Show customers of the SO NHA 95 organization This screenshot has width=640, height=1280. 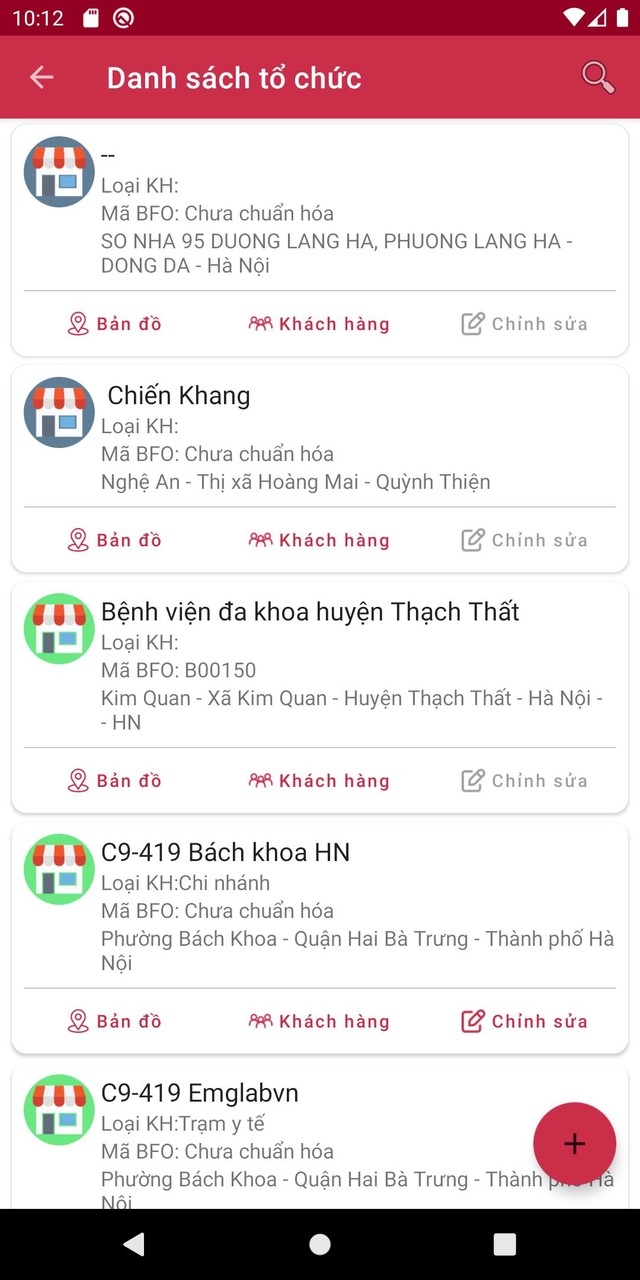(319, 324)
